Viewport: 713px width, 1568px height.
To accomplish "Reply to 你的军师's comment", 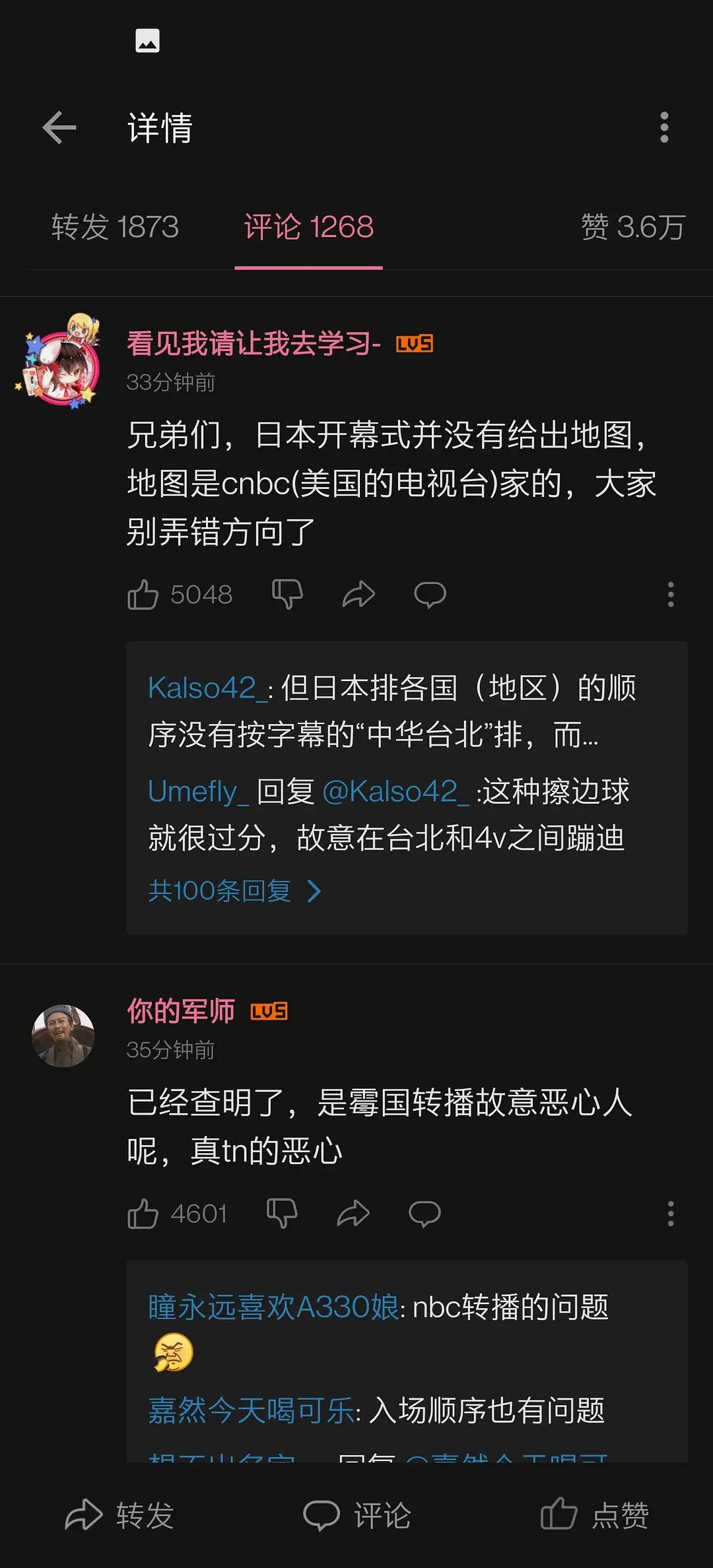I will pos(424,1214).
